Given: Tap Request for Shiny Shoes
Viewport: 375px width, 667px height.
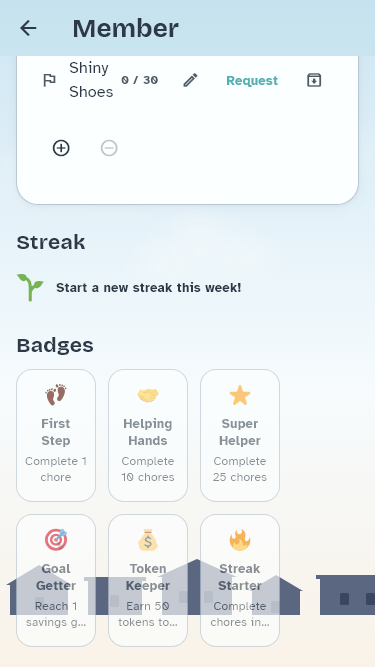Looking at the screenshot, I should [252, 80].
